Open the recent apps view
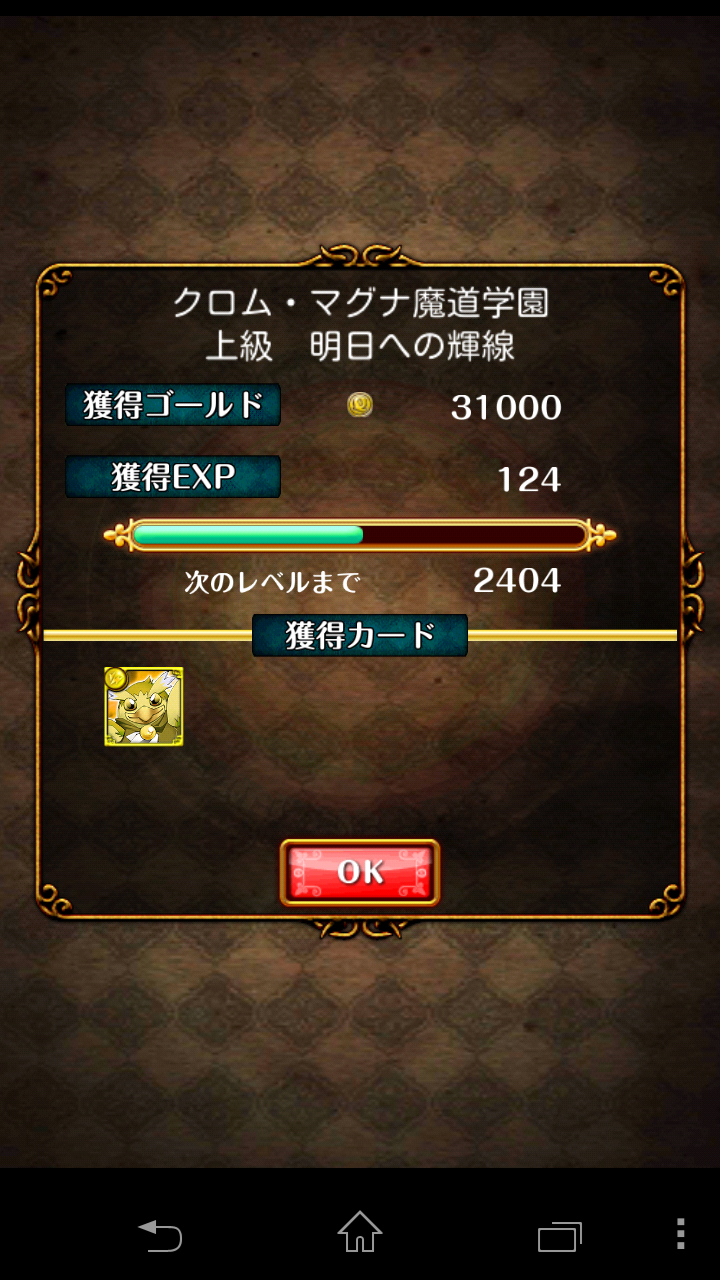The height and width of the screenshot is (1280, 720). [x=560, y=1236]
